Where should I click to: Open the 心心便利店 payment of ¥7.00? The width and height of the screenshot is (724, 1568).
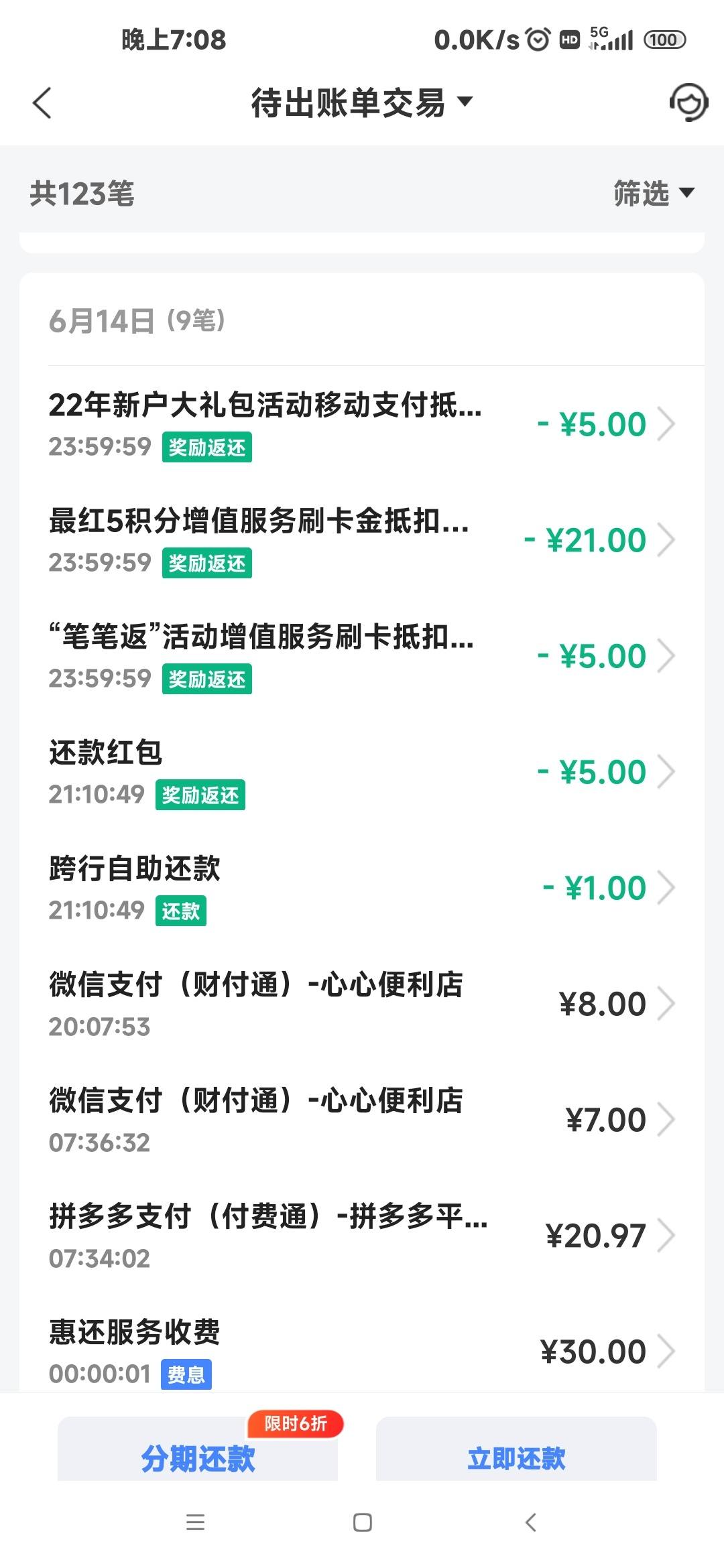point(362,1120)
